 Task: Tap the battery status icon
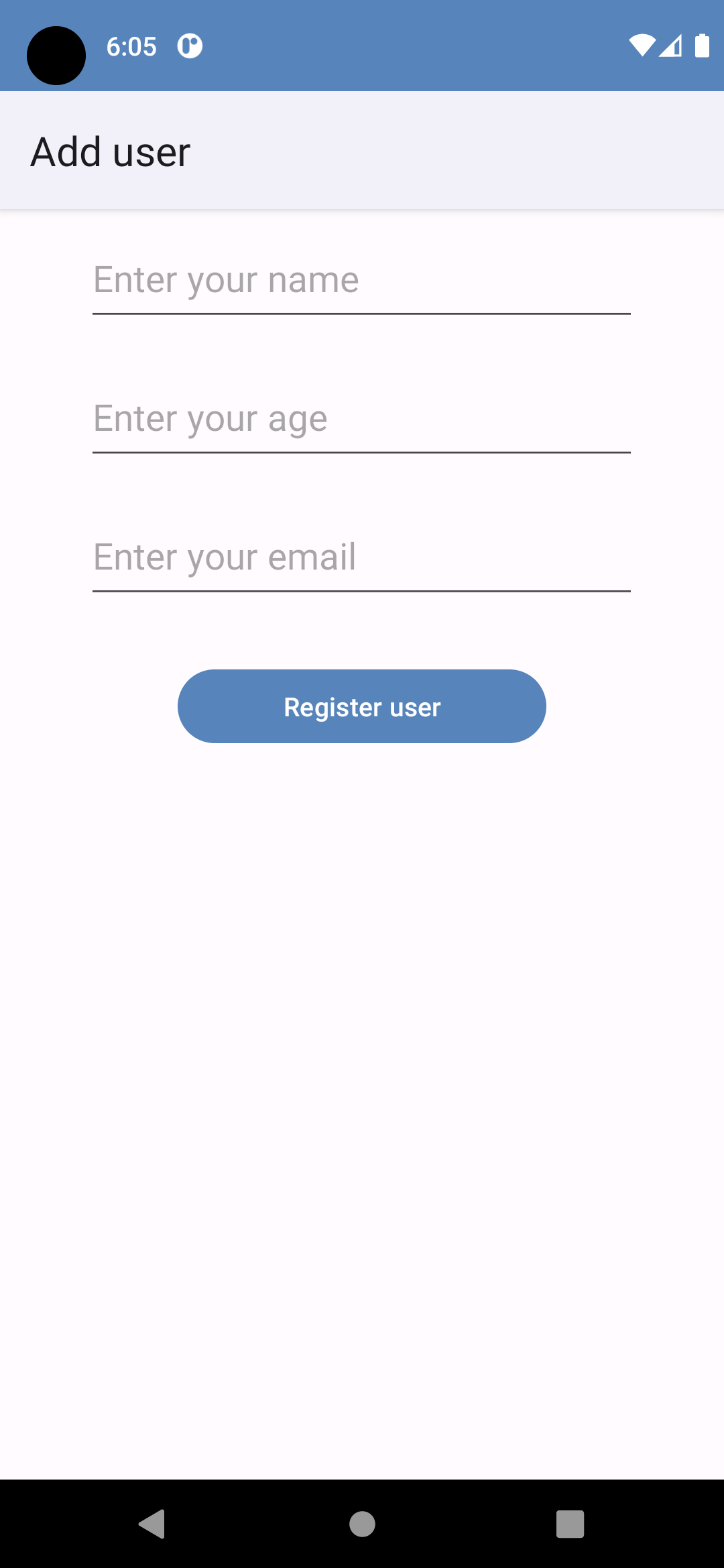pos(701,46)
